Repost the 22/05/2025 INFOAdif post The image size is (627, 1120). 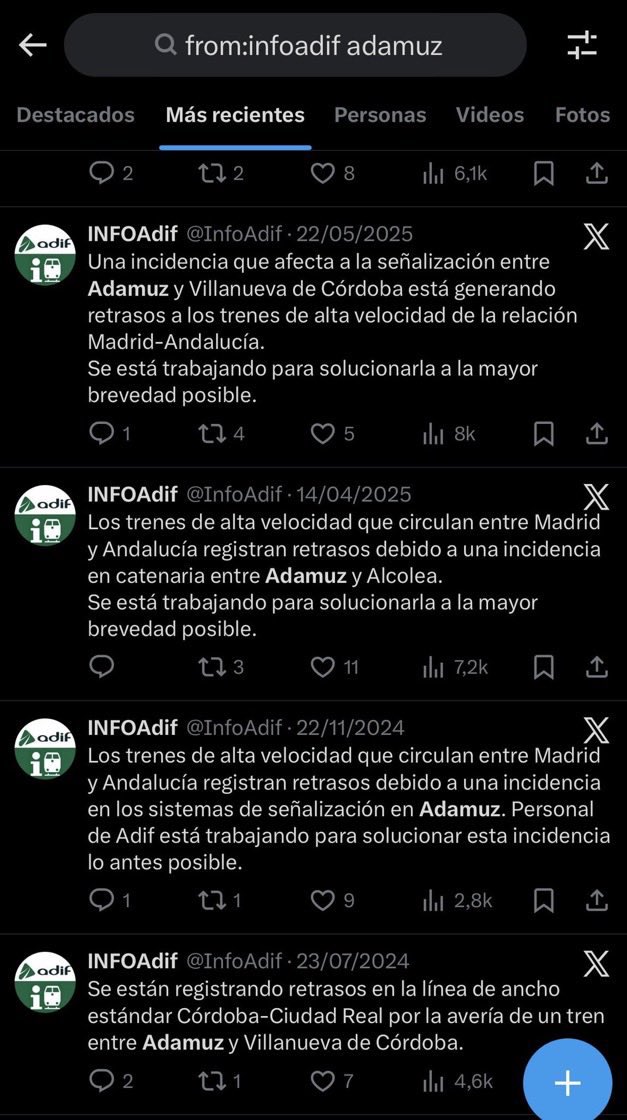(x=211, y=433)
